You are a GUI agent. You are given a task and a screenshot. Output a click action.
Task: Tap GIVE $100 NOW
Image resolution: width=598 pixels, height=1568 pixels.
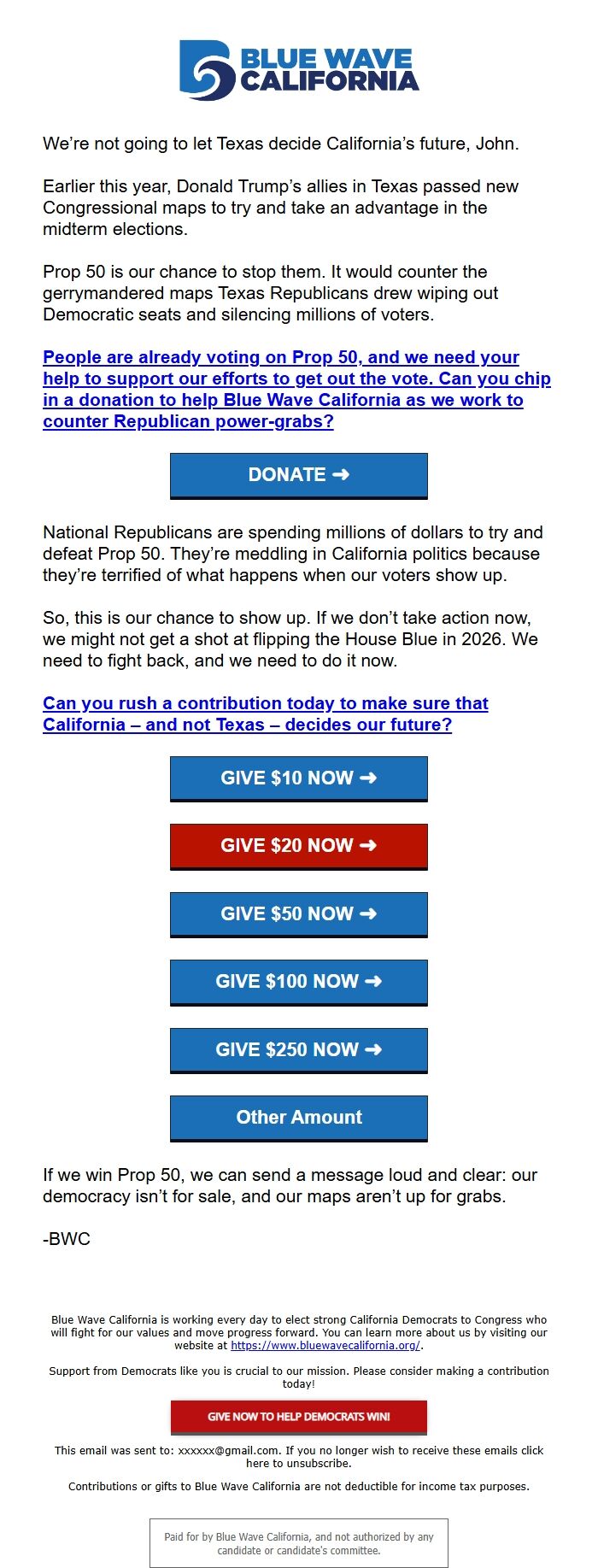[299, 982]
